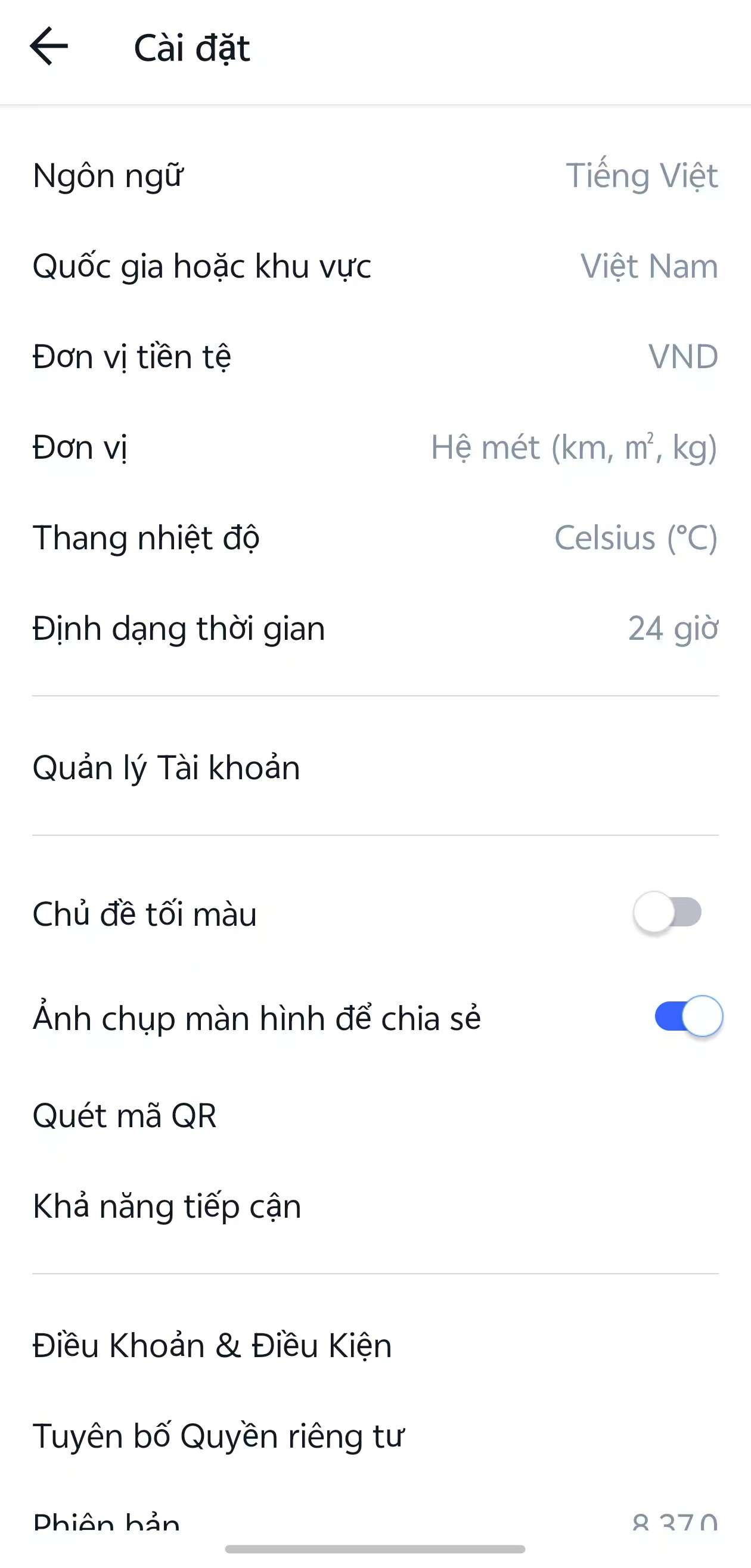The image size is (751, 1568).
Task: Open Đơn vị tiền tệ setting
Action: [x=375, y=357]
